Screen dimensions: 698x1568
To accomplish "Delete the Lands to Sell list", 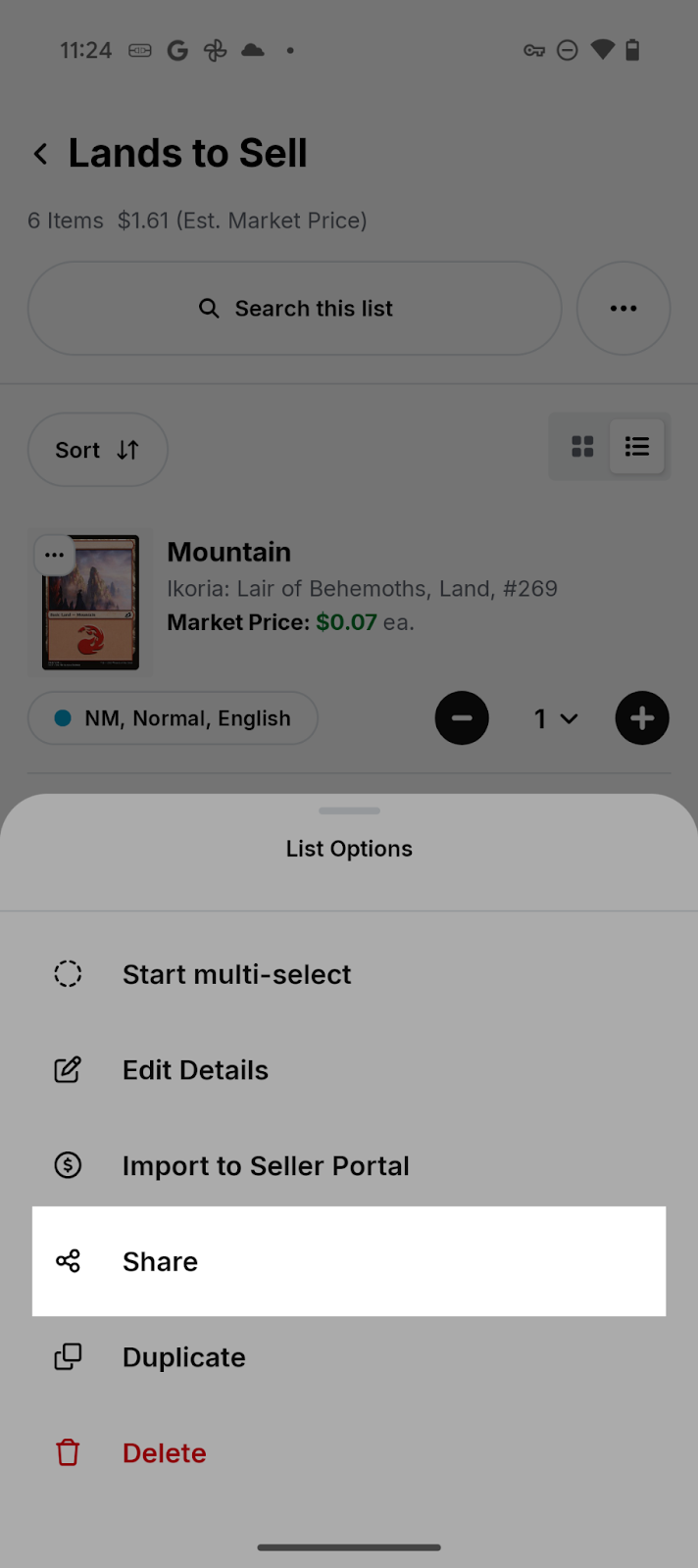I will tap(164, 1453).
